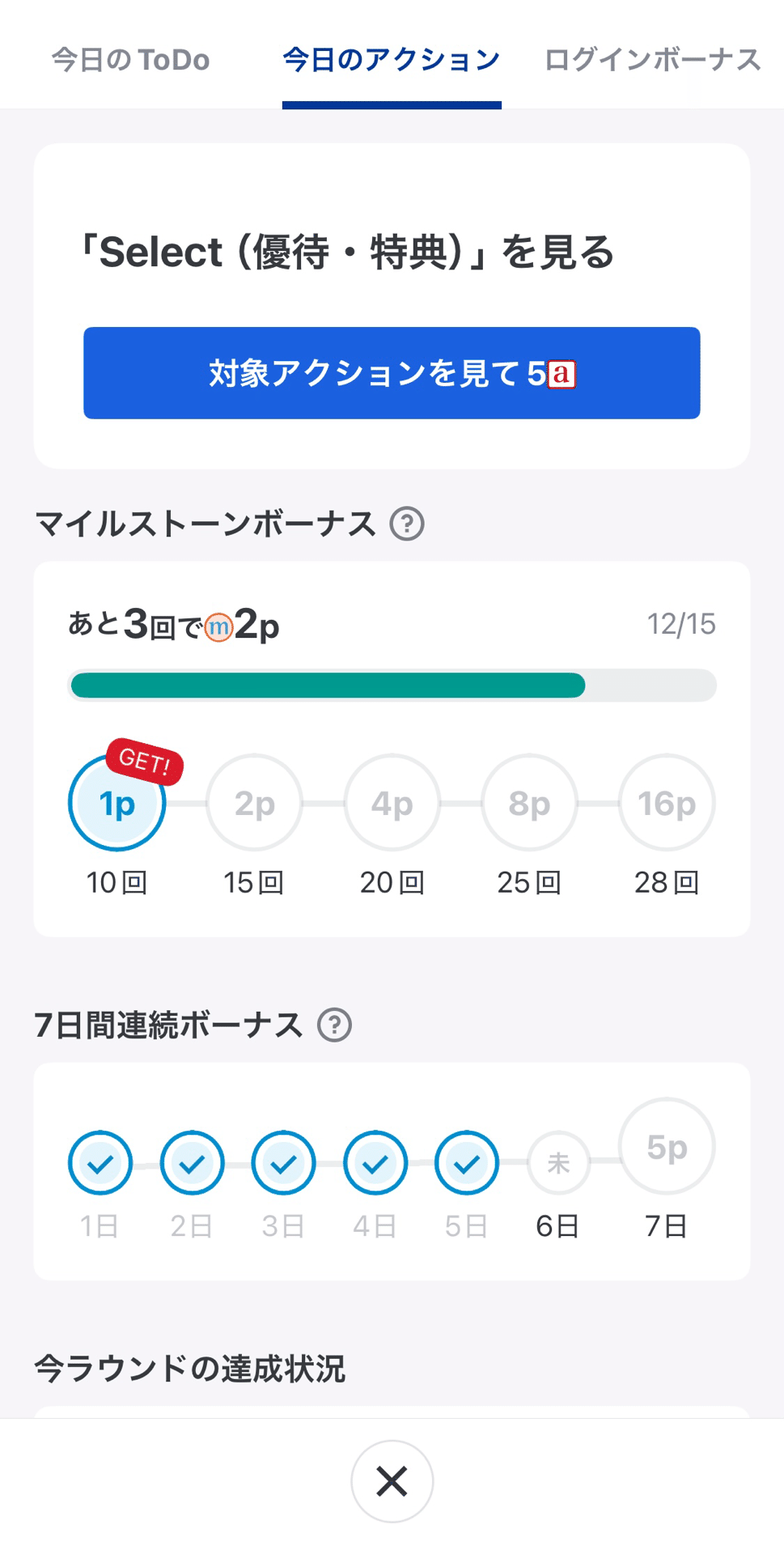
Task: Open the 7日間連続ボーナス help icon
Action: [335, 1026]
